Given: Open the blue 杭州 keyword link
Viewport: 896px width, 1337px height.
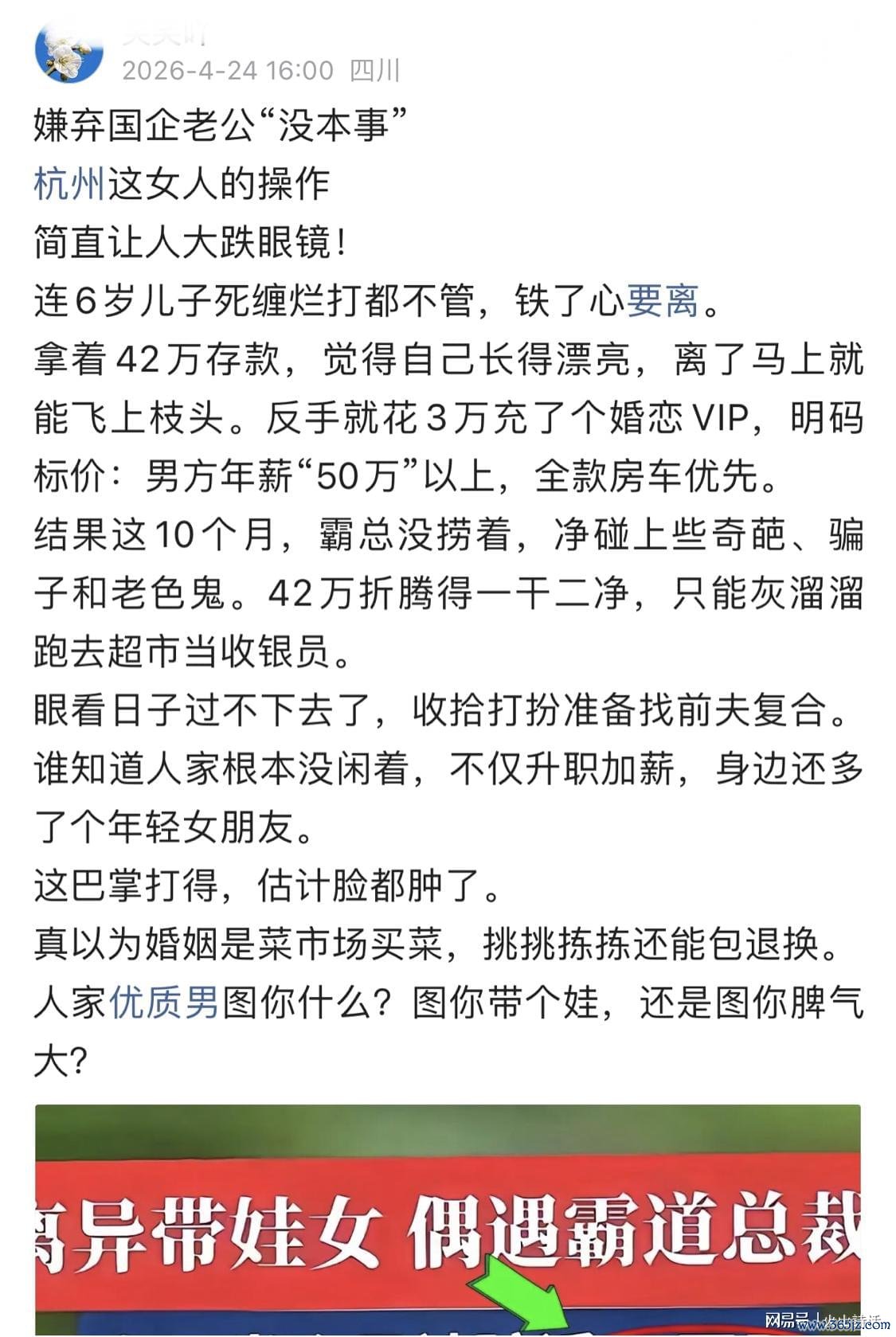Looking at the screenshot, I should tap(70, 184).
